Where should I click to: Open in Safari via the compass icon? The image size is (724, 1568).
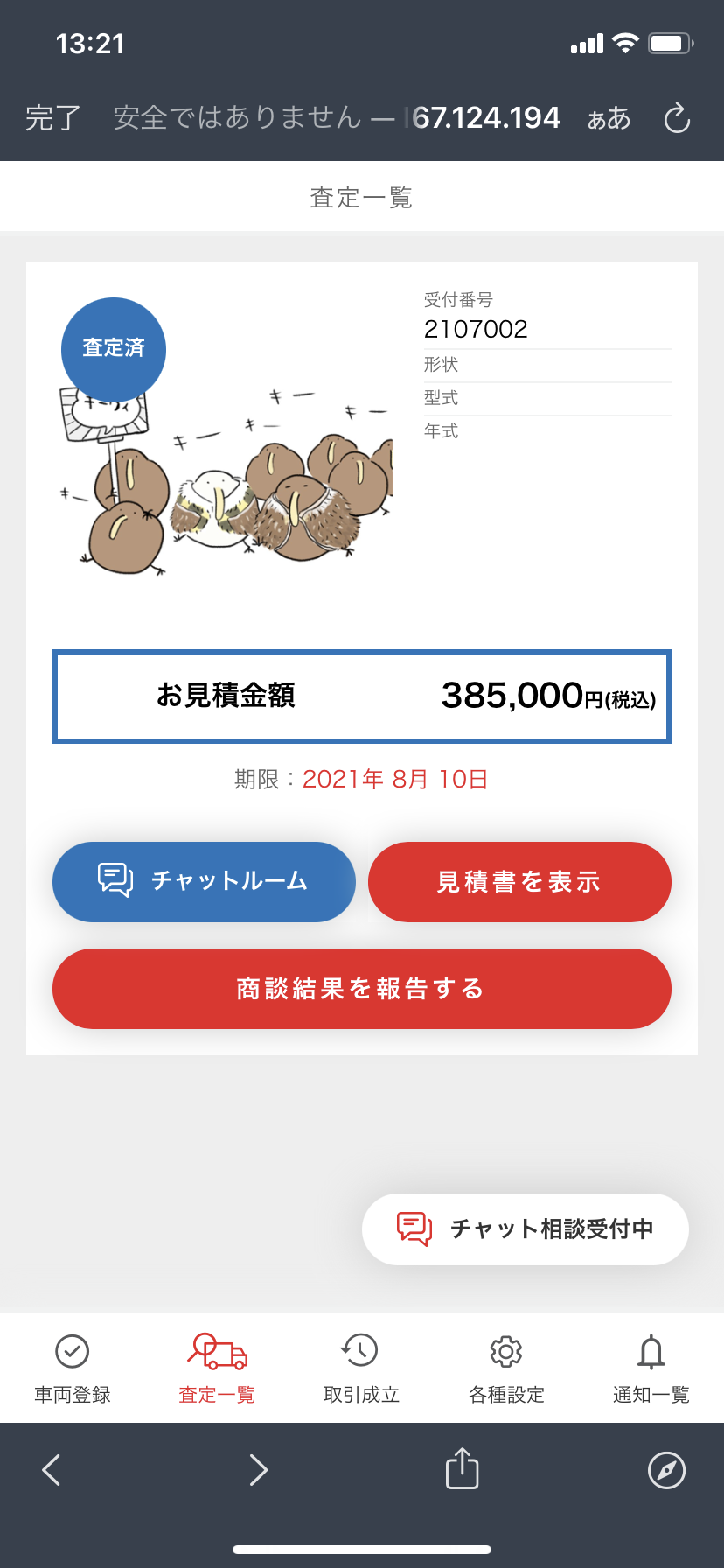click(x=666, y=1469)
